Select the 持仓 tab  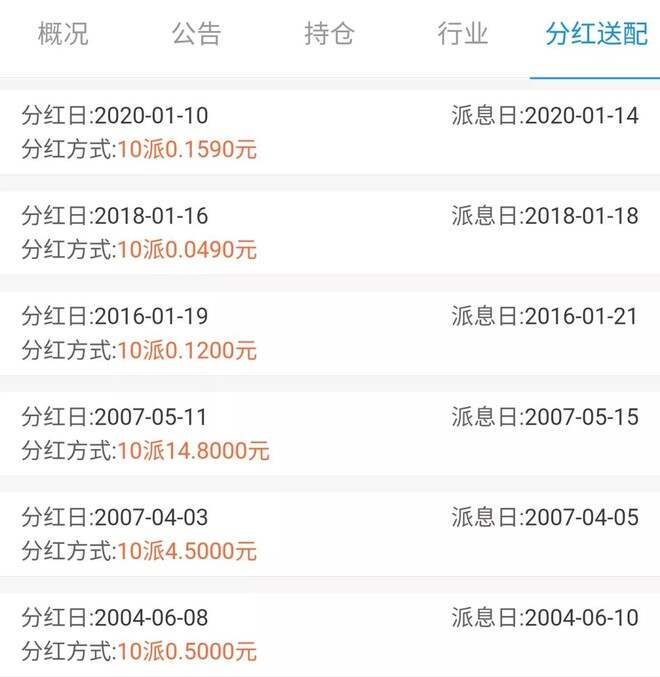[329, 34]
